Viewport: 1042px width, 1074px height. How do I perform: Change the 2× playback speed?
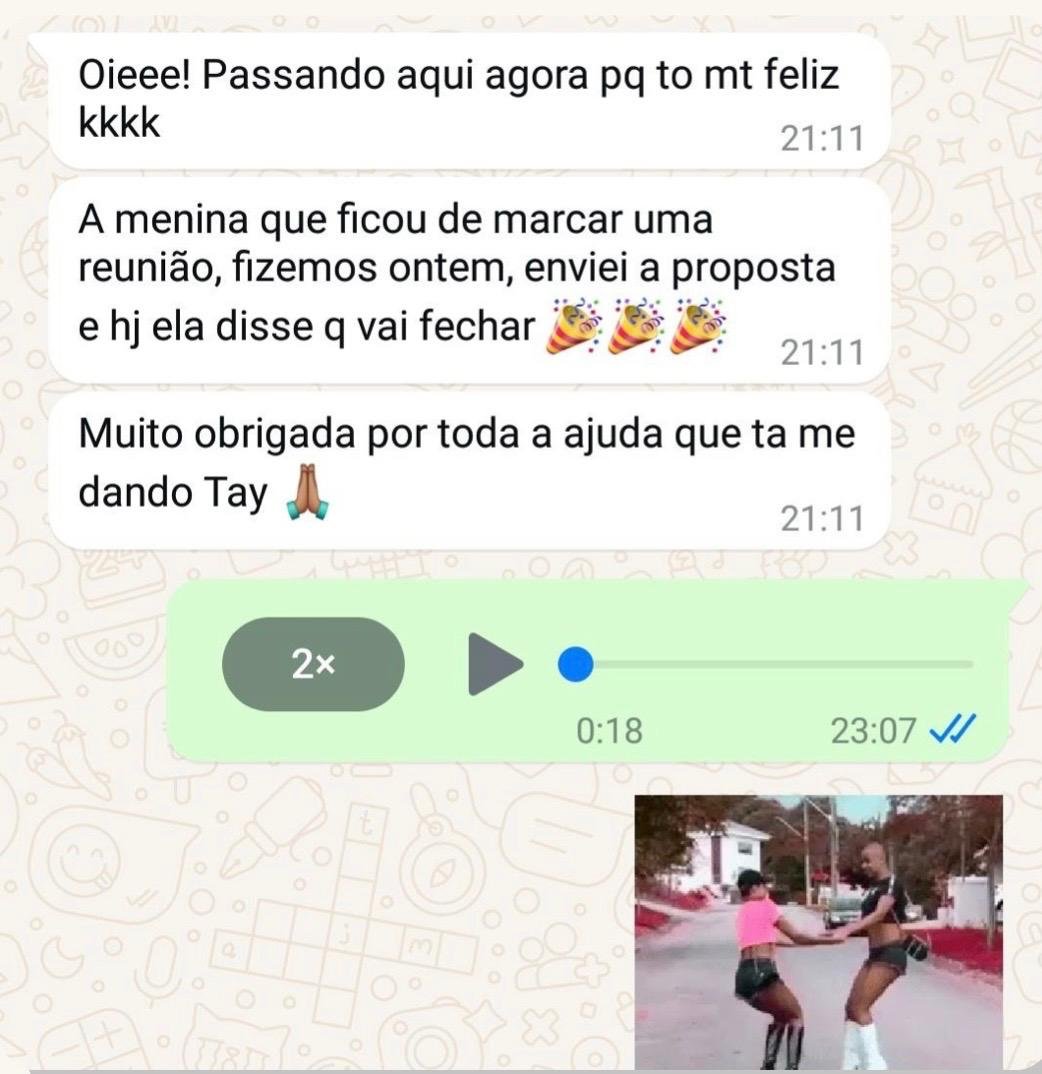312,664
